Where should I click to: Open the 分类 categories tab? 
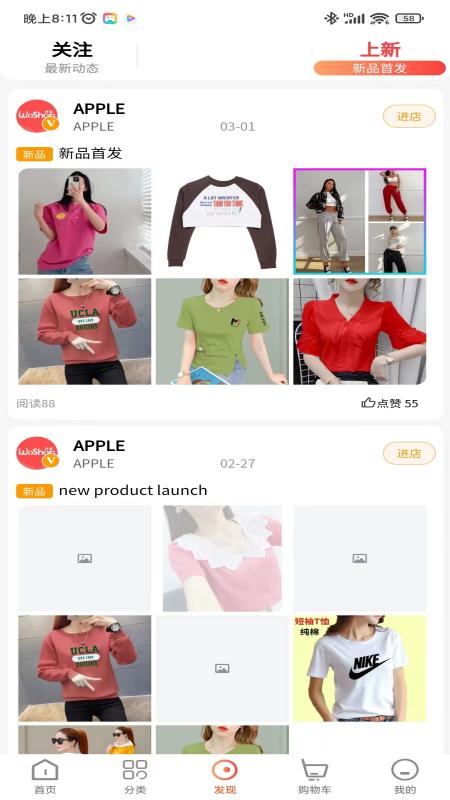(135, 777)
